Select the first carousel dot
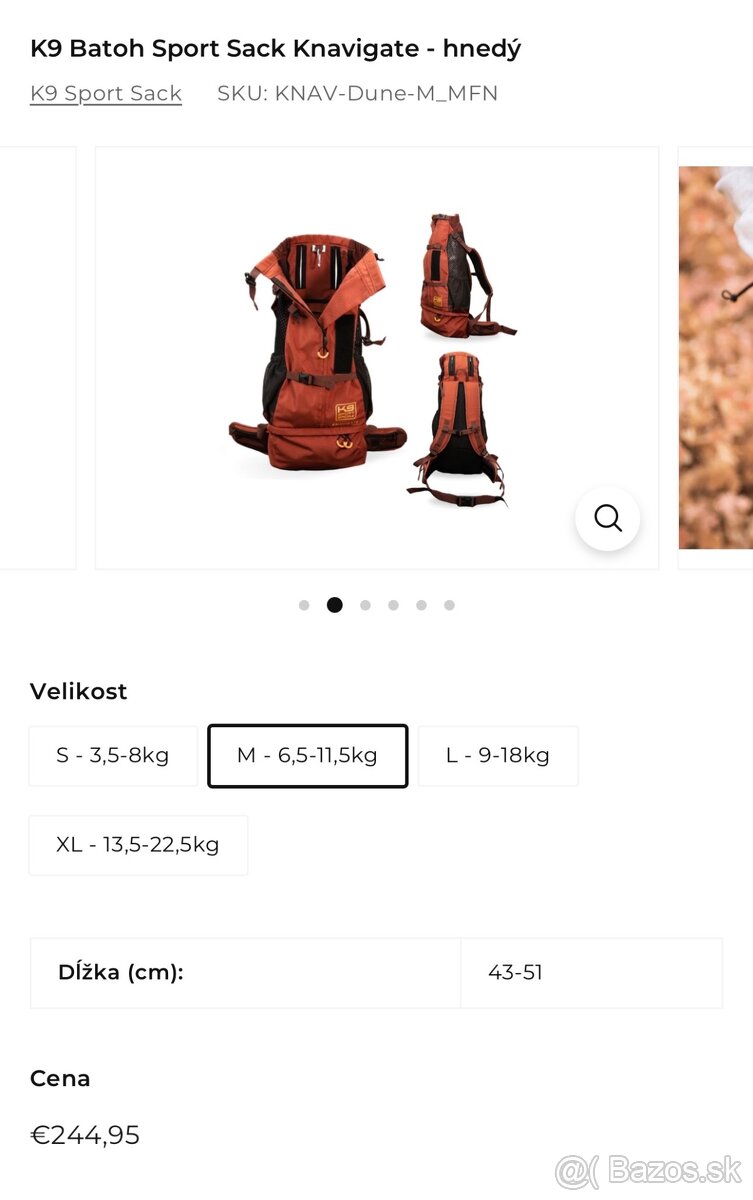Viewport: 753px width, 1200px height. 304,605
